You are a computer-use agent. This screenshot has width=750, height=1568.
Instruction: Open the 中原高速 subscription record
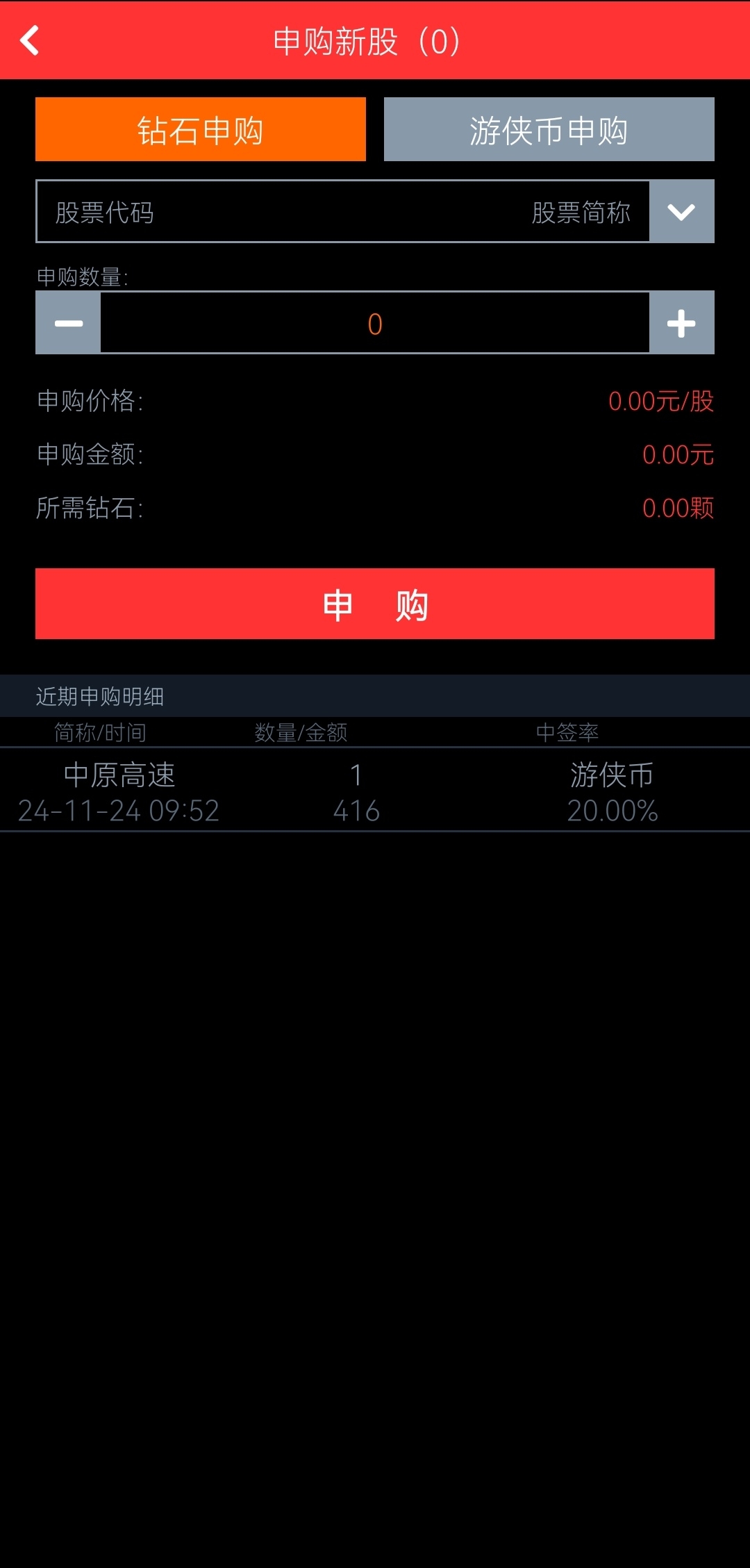coord(375,791)
